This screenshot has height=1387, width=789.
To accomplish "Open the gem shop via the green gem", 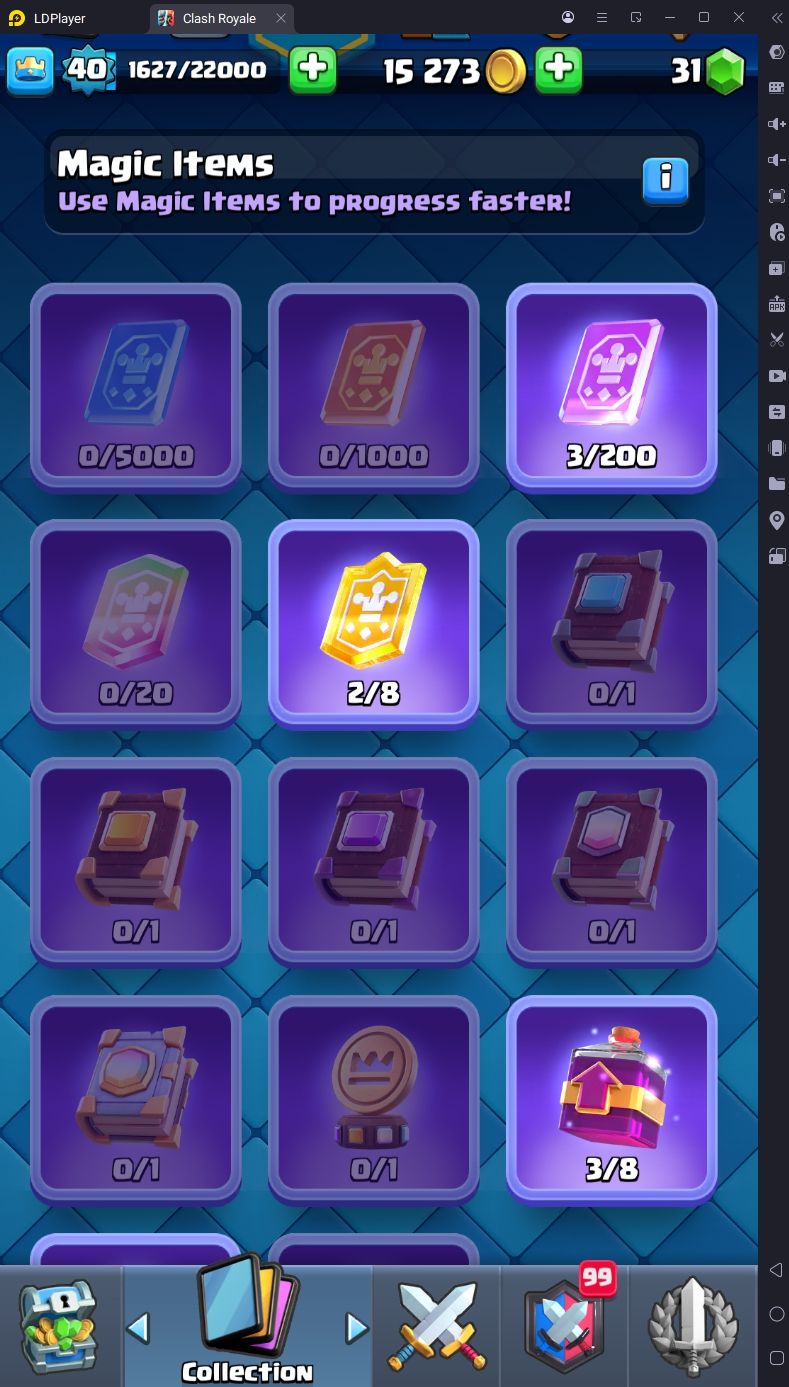I will click(725, 72).
